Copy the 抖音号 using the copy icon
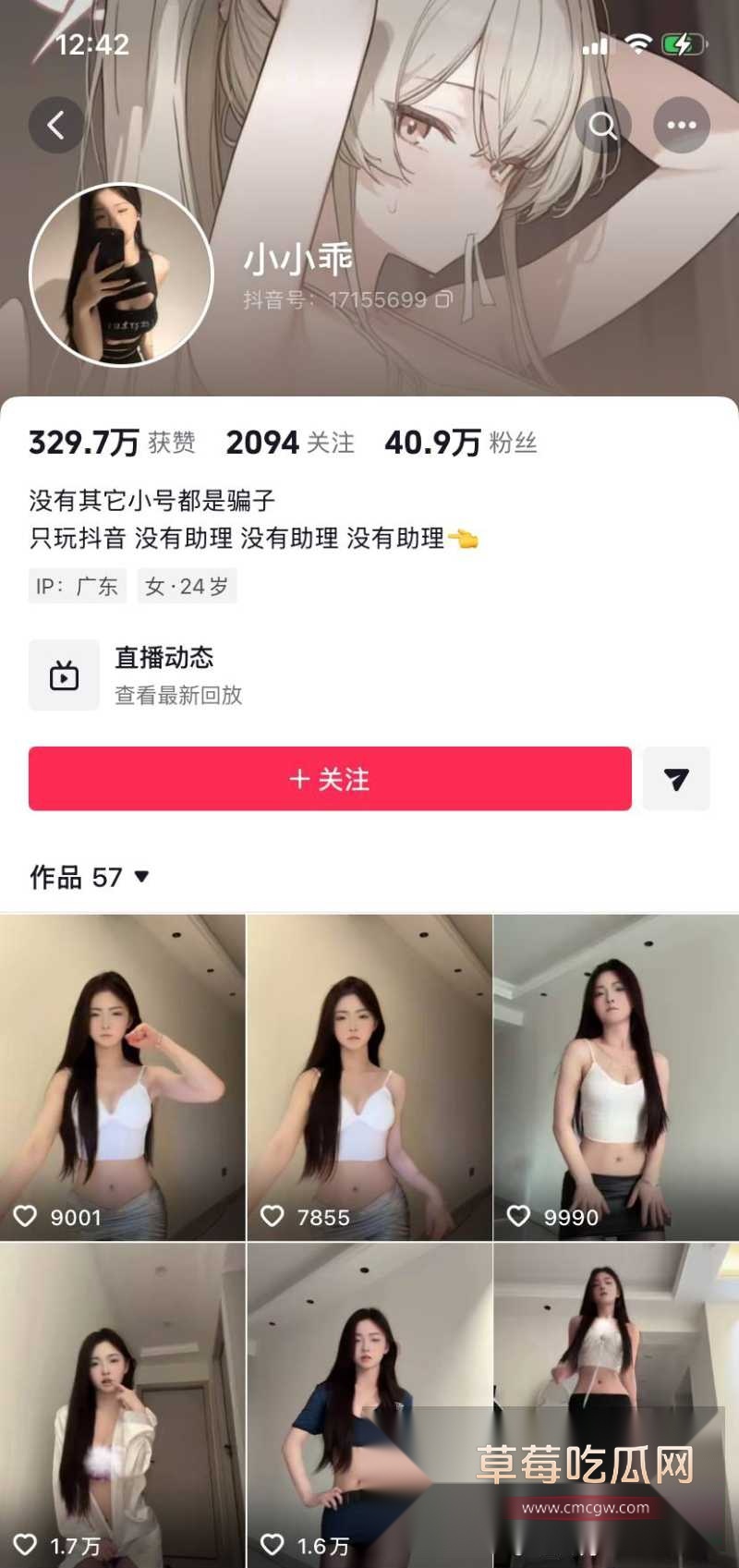Screen dimensions: 739x1568 (x=446, y=300)
